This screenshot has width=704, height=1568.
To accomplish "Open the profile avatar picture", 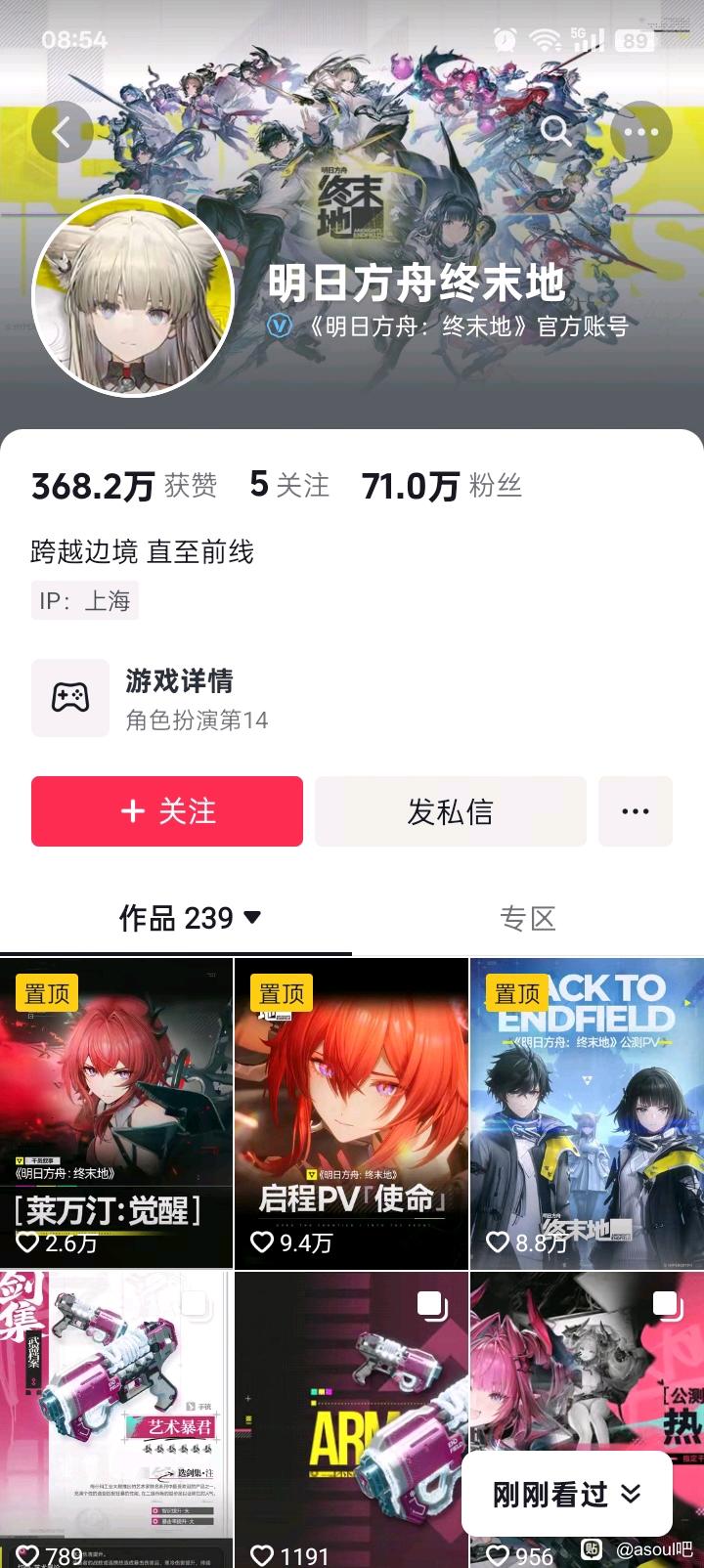I will click(134, 298).
